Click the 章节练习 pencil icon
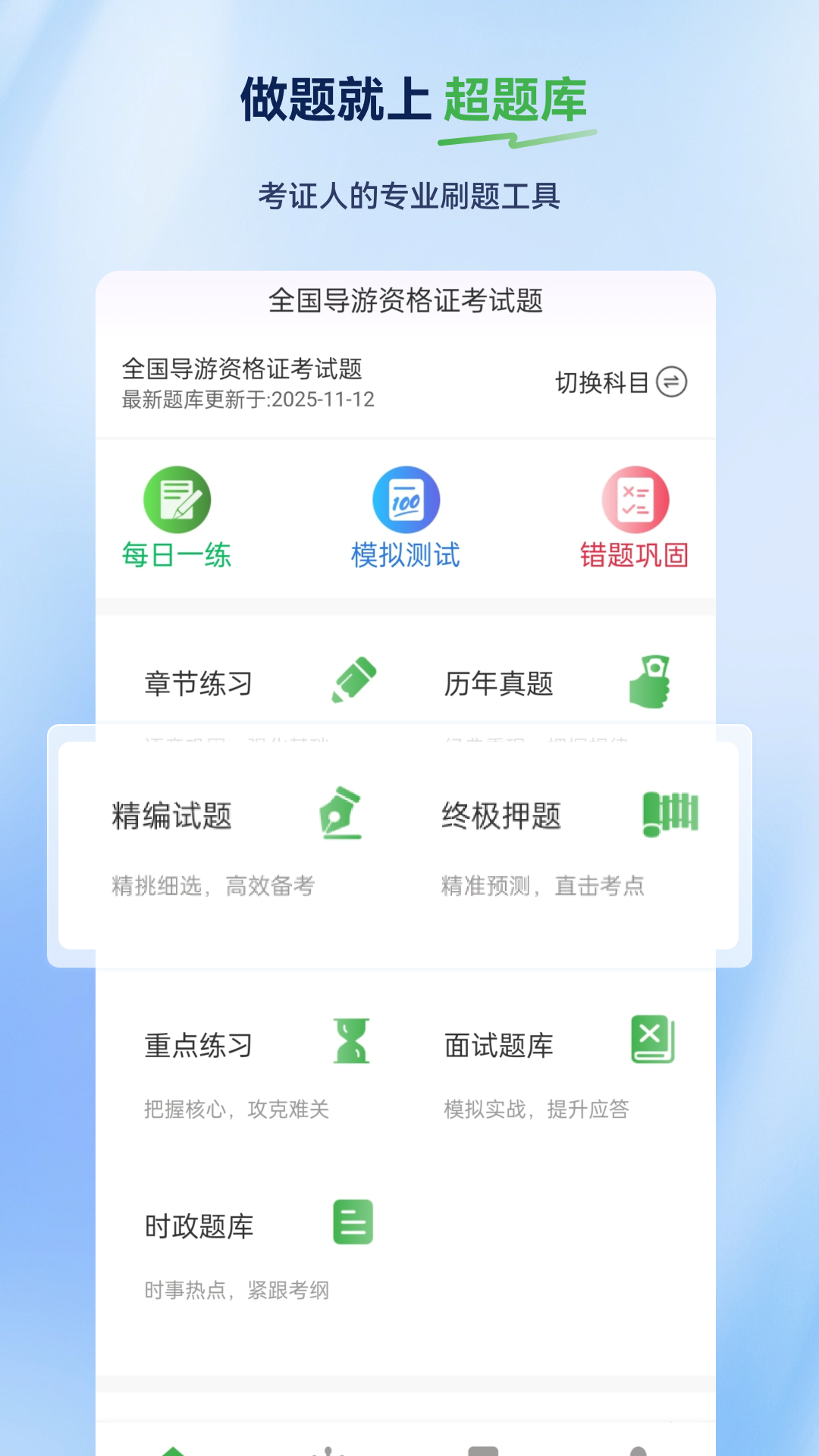 click(351, 680)
